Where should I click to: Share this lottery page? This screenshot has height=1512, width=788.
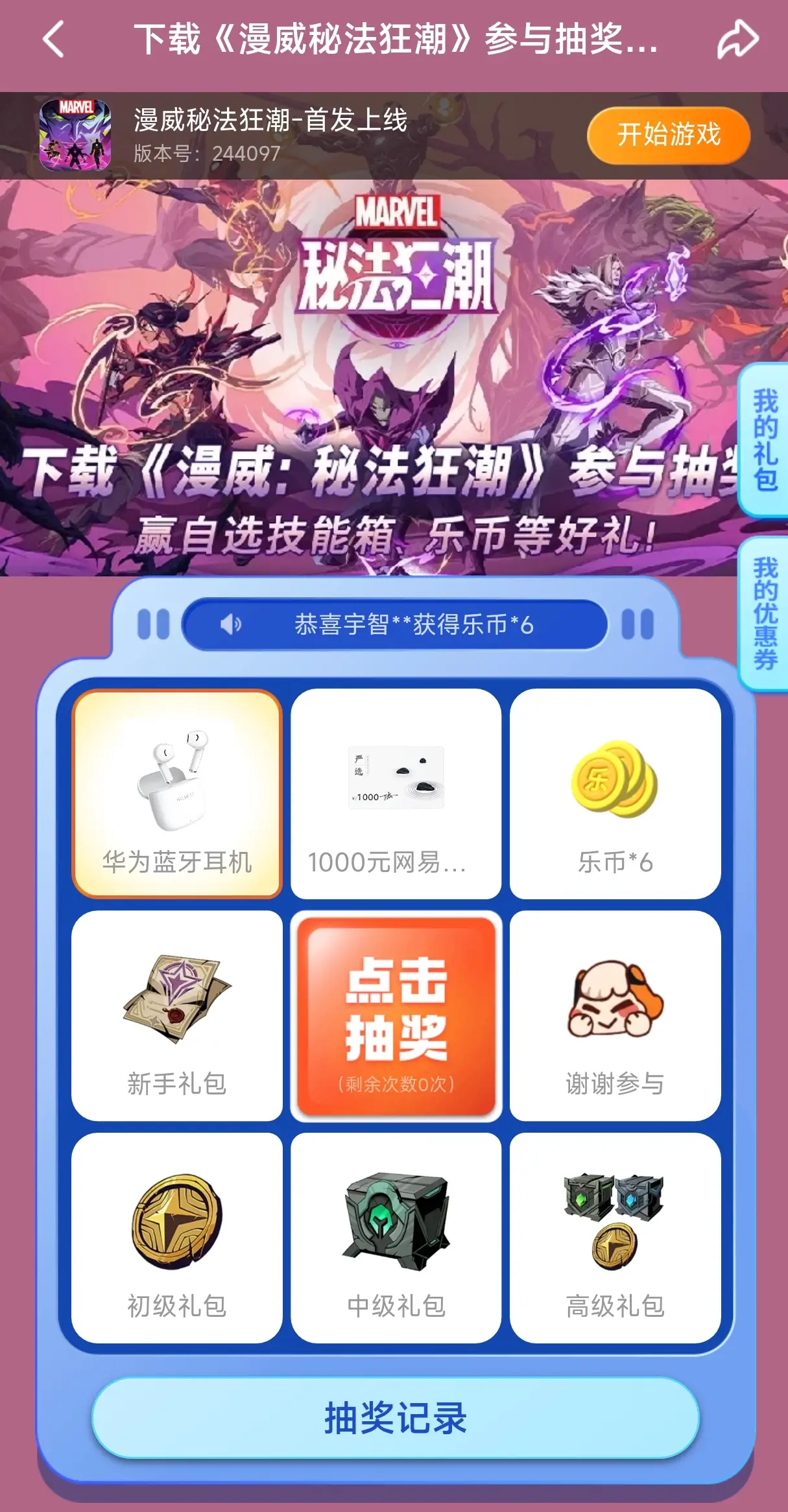click(x=737, y=39)
